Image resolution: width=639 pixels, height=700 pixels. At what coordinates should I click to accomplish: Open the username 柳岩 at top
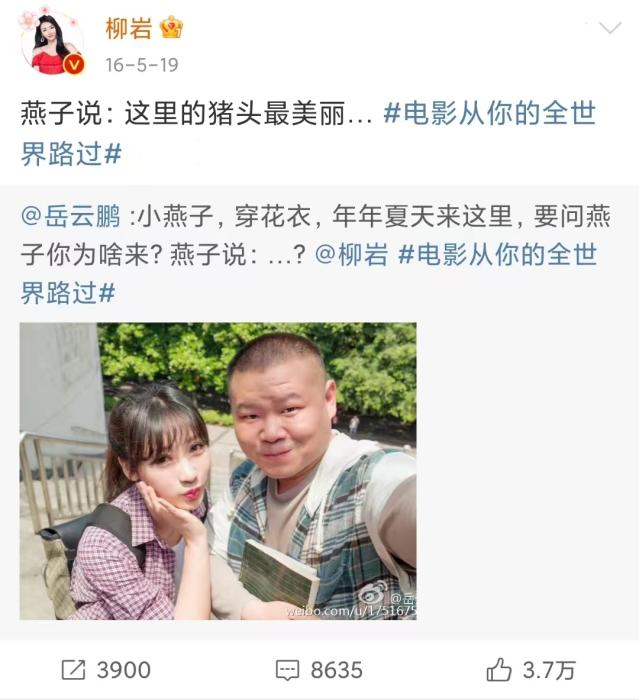coord(128,28)
